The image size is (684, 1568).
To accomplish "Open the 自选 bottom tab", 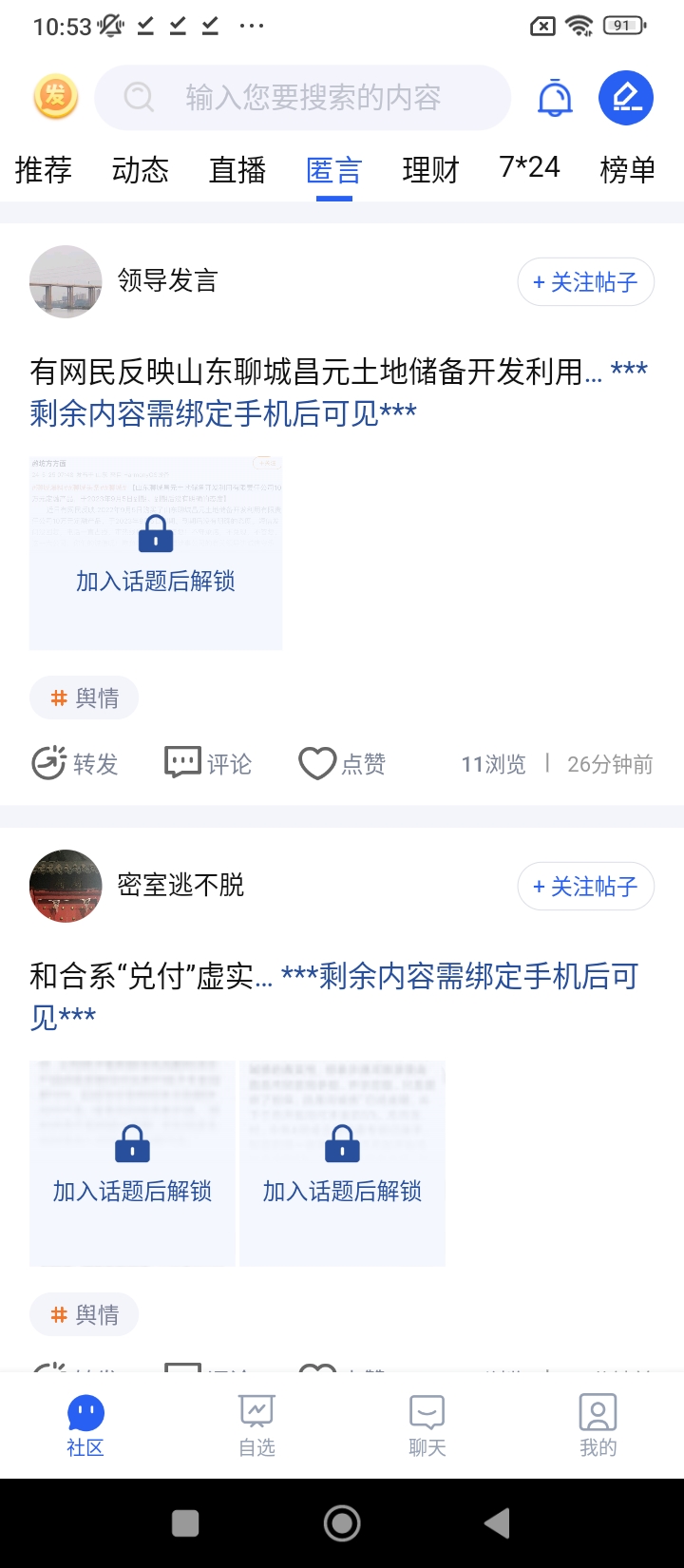I will (256, 1425).
